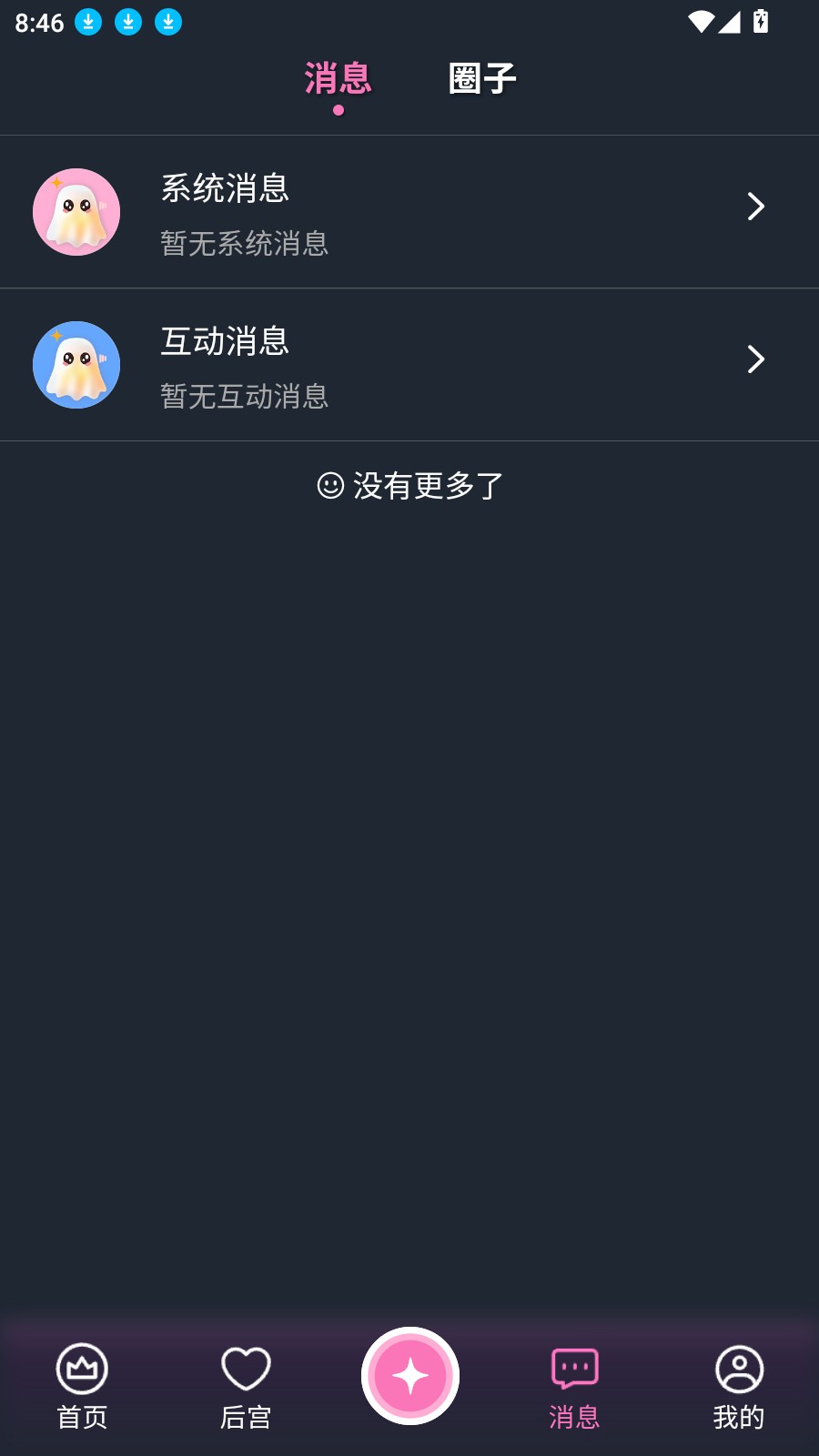Expand 系统消息 with its chevron arrow
Image resolution: width=819 pixels, height=1456 pixels.
[755, 207]
